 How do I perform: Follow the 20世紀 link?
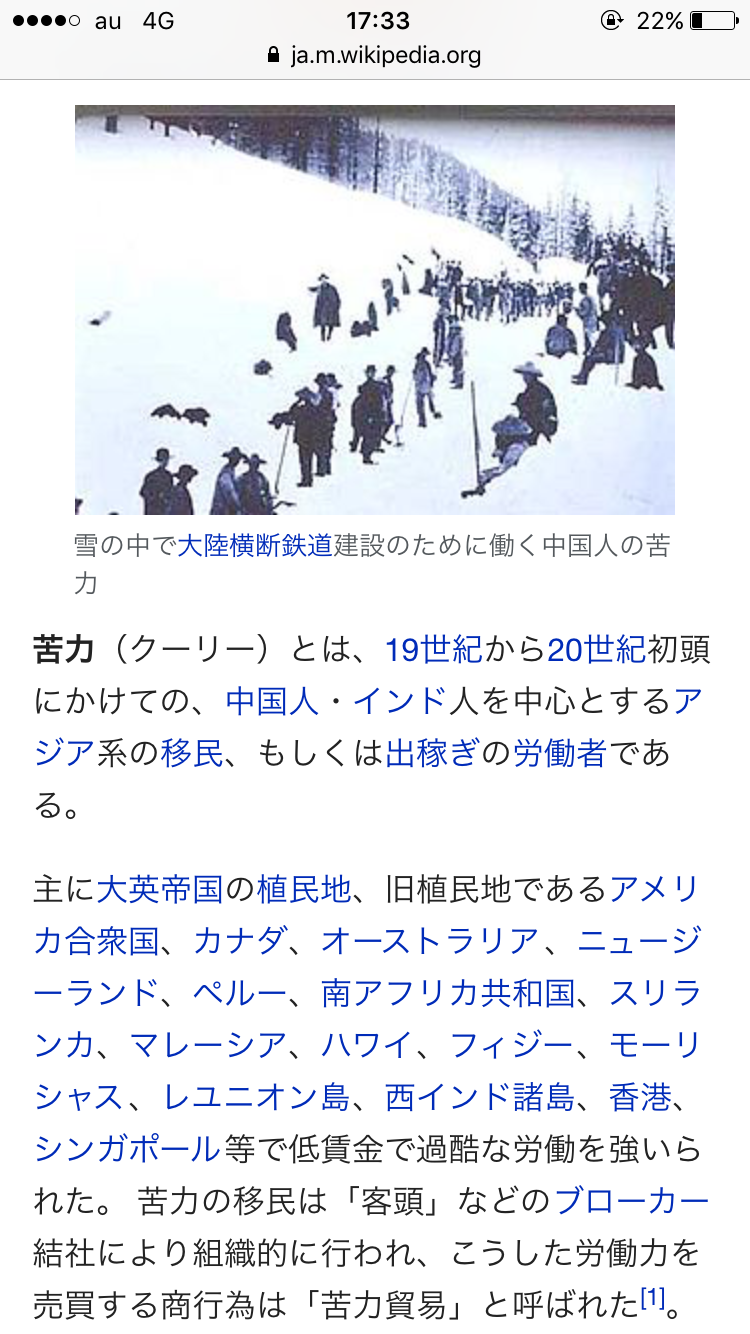[x=595, y=650]
